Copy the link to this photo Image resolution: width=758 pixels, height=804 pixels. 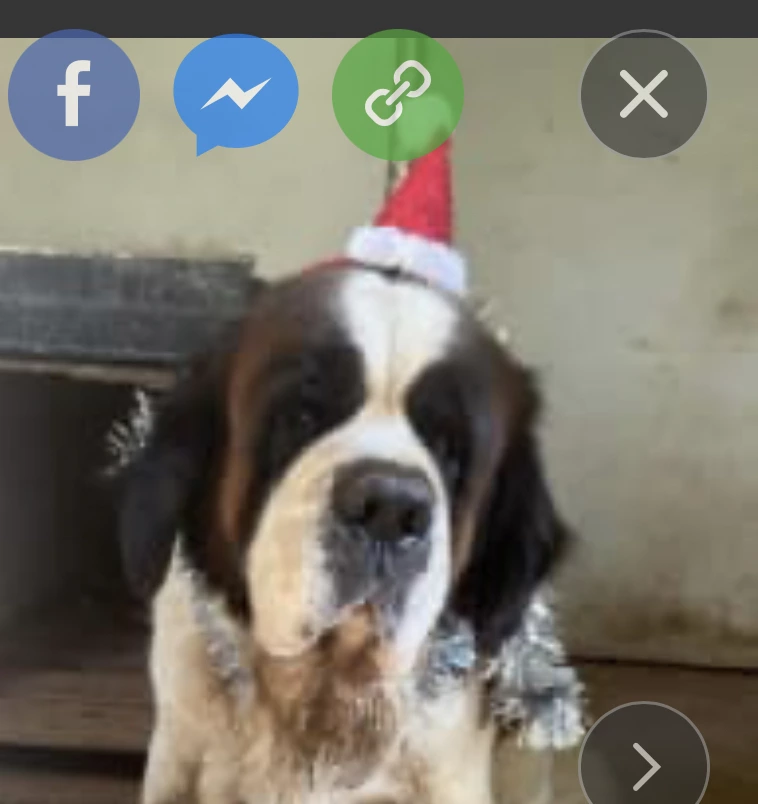tap(398, 95)
